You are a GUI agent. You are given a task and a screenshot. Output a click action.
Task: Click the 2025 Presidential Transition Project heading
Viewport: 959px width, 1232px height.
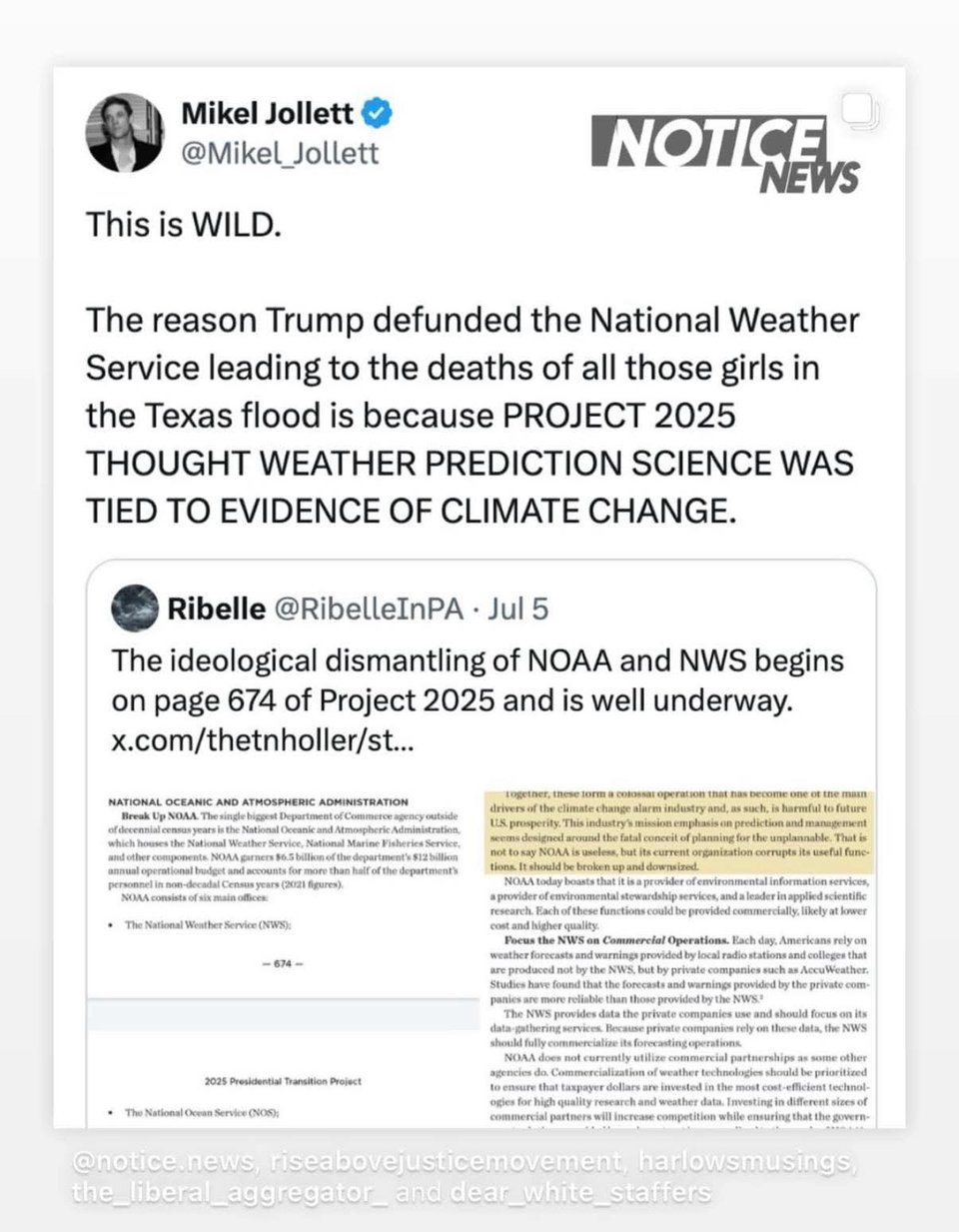[283, 1080]
